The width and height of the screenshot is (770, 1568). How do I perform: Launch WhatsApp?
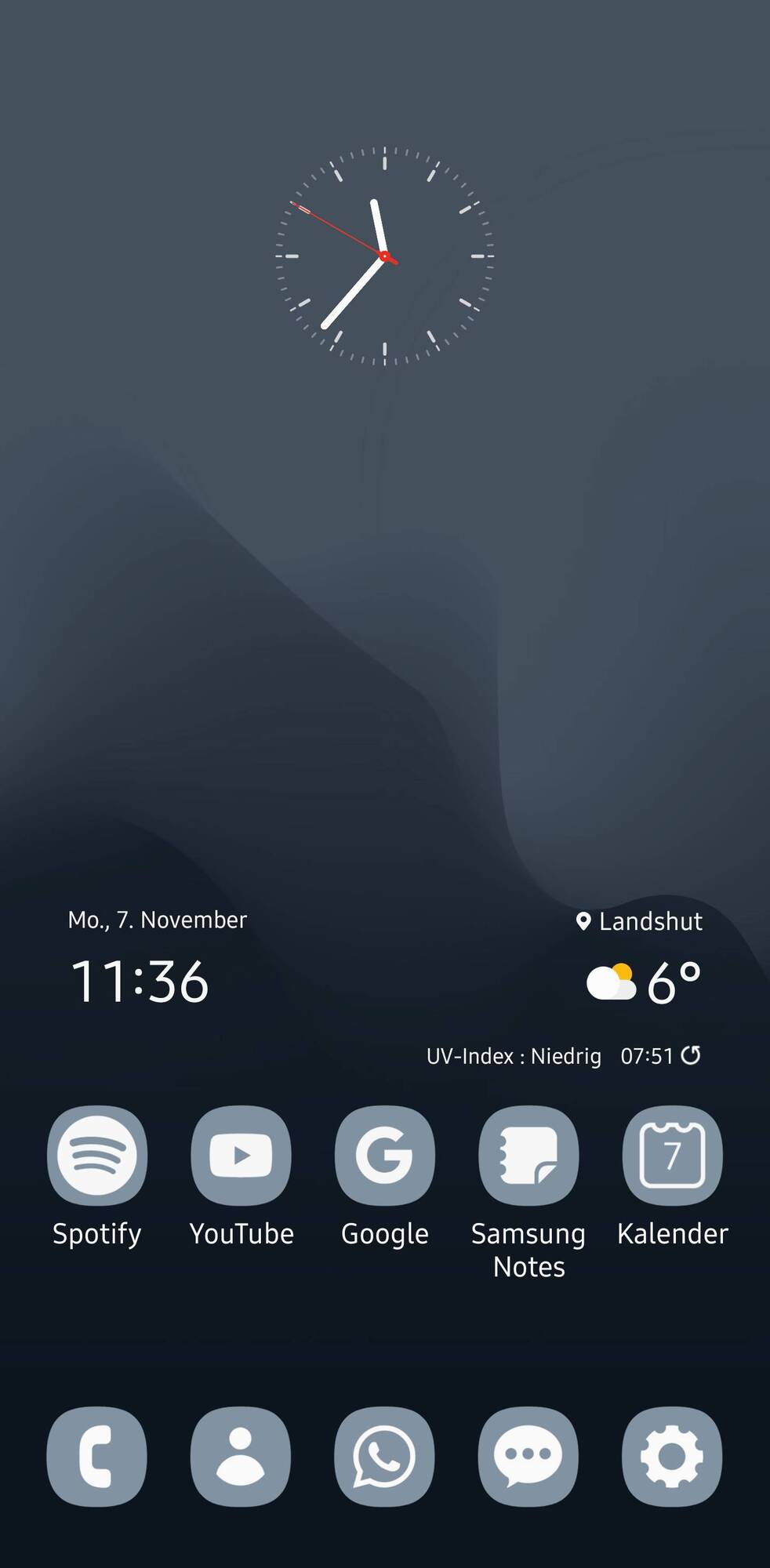(384, 1456)
